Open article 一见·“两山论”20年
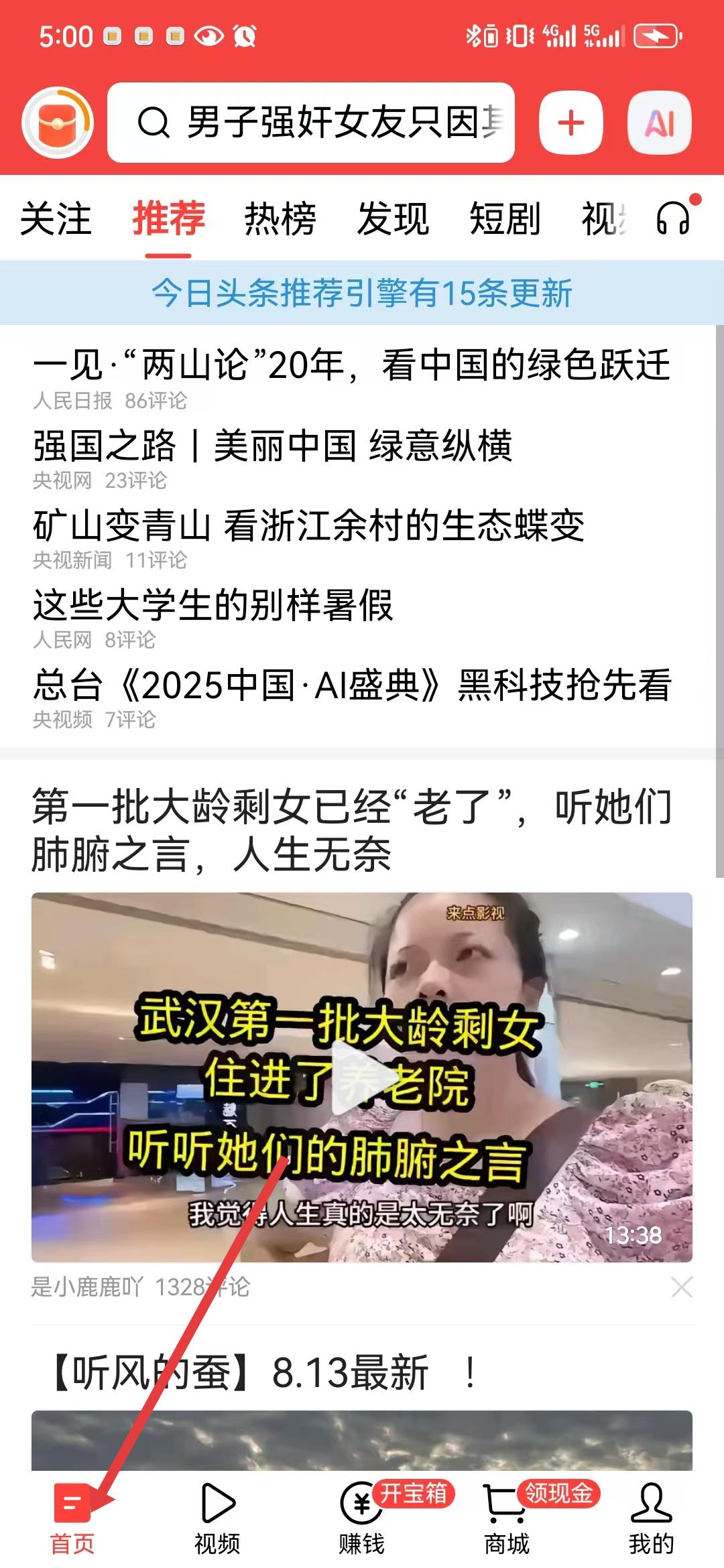 (x=351, y=366)
